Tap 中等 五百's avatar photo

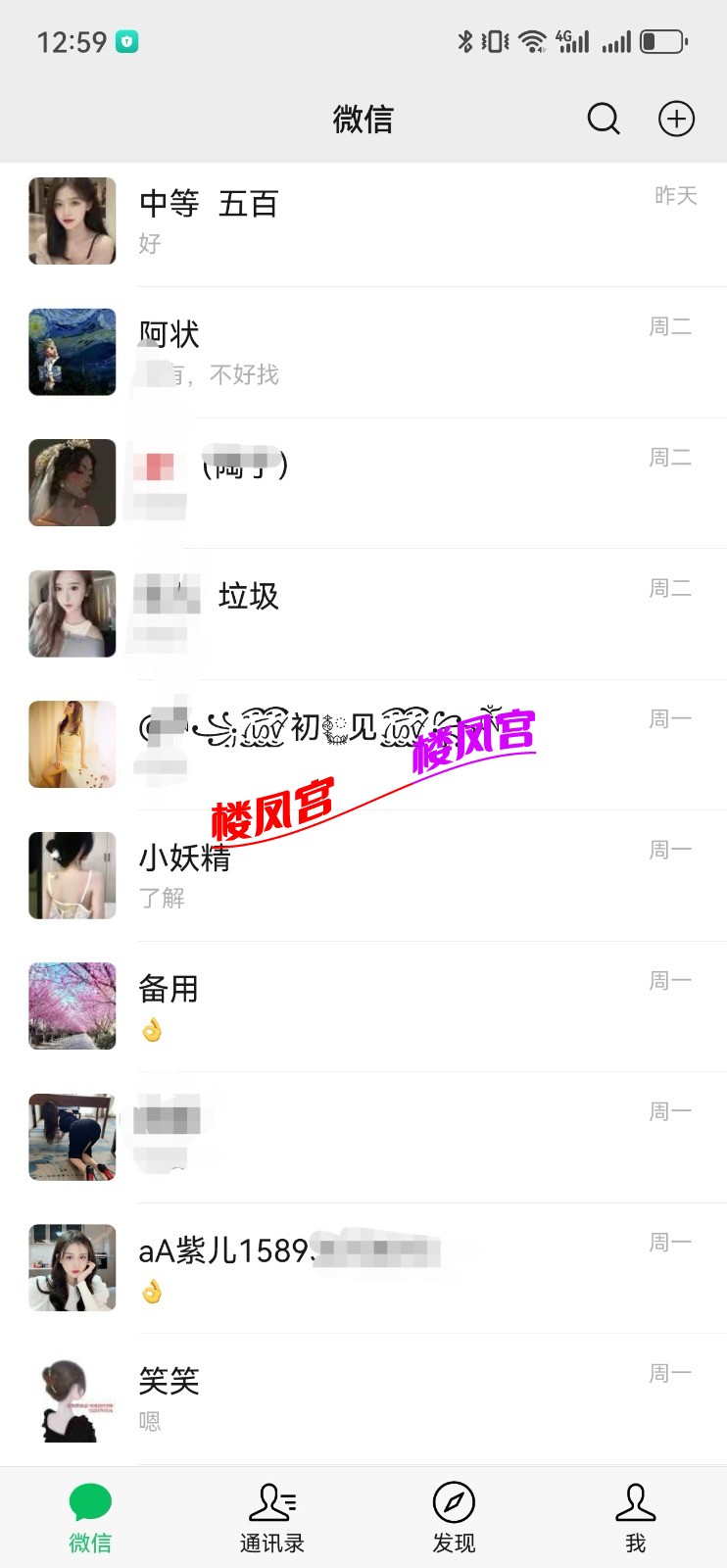[72, 221]
